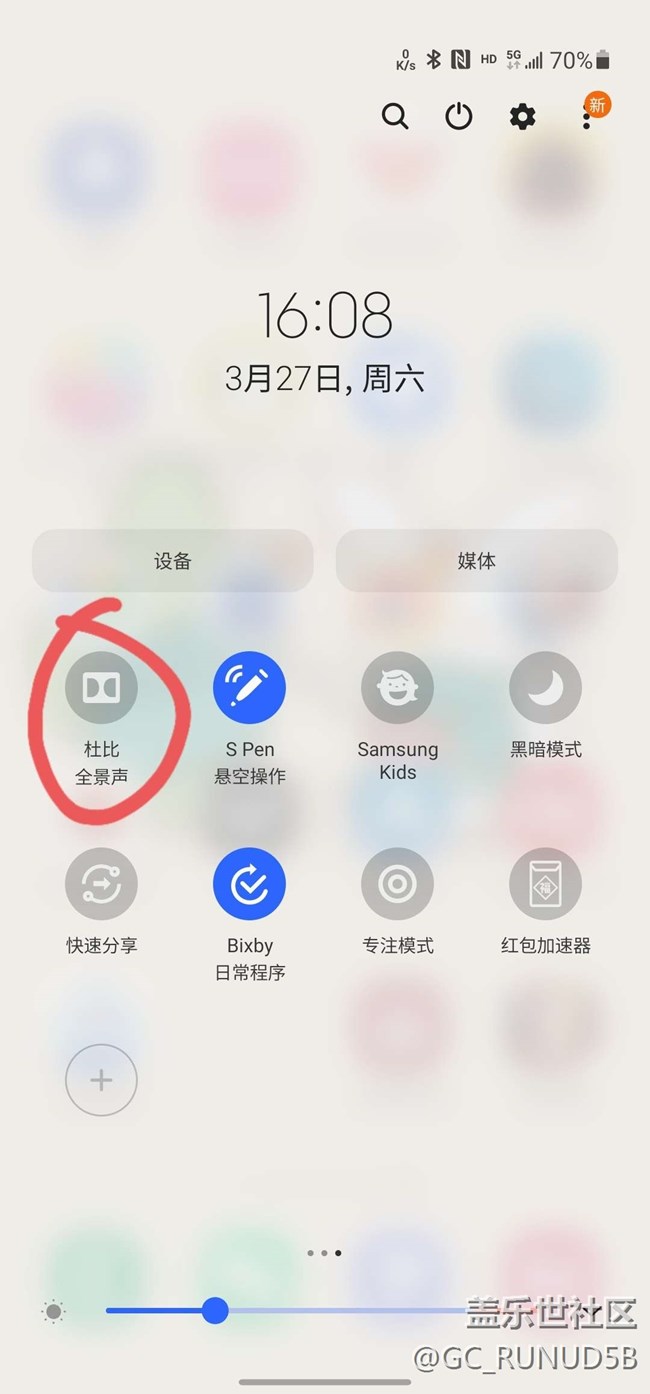This screenshot has height=1394, width=650.
Task: Add a new quick settings button
Action: pos(101,1080)
